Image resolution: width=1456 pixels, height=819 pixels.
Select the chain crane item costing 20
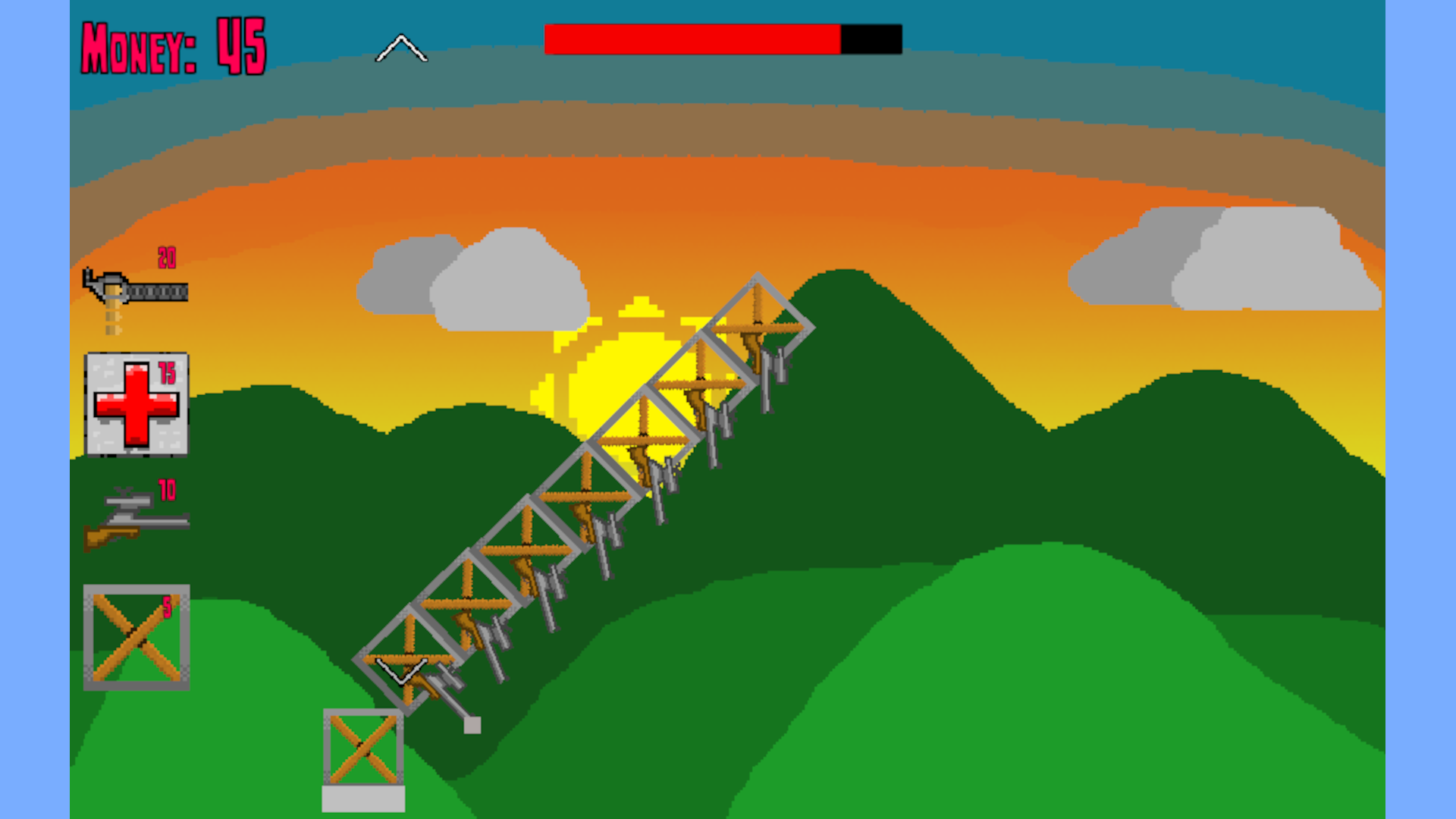(135, 292)
